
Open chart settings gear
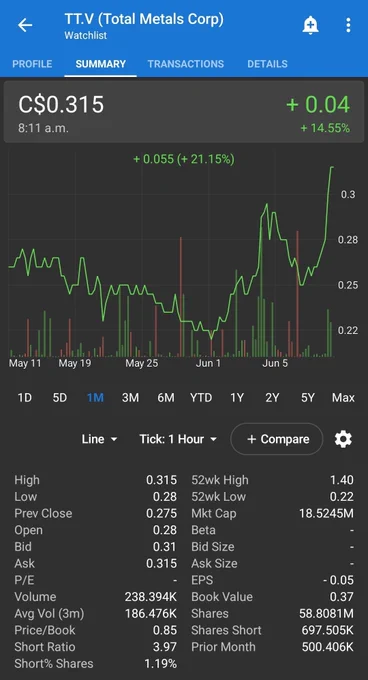pyautogui.click(x=343, y=439)
